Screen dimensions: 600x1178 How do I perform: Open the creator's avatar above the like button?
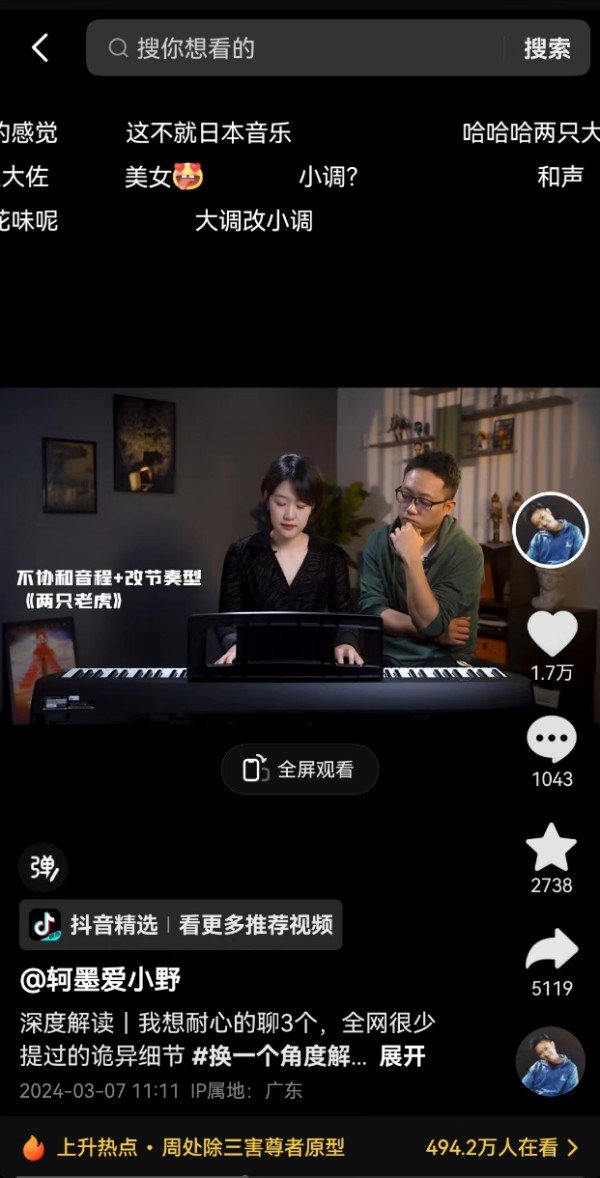[550, 530]
